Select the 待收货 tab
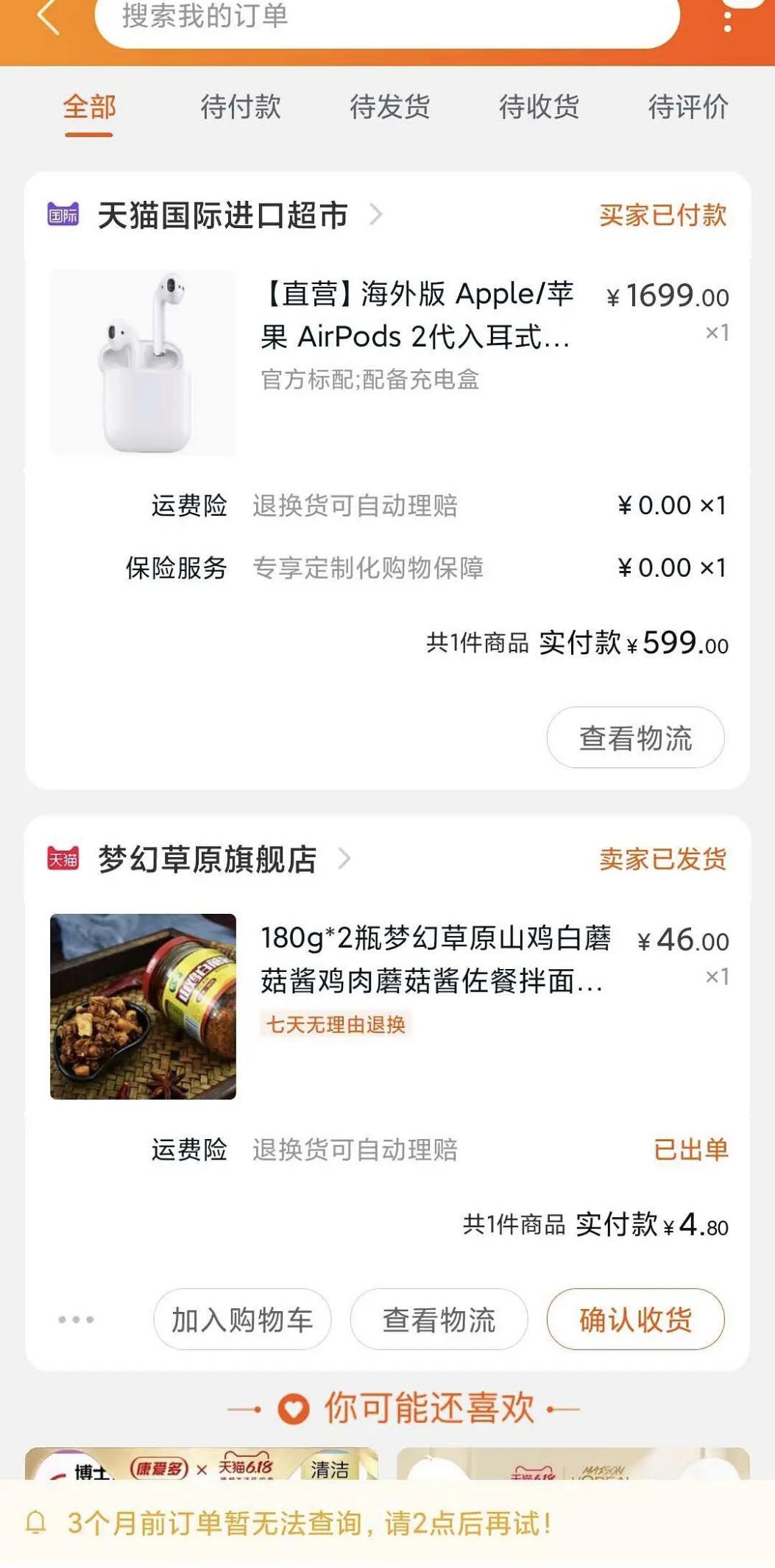775x1568 pixels. coord(539,107)
